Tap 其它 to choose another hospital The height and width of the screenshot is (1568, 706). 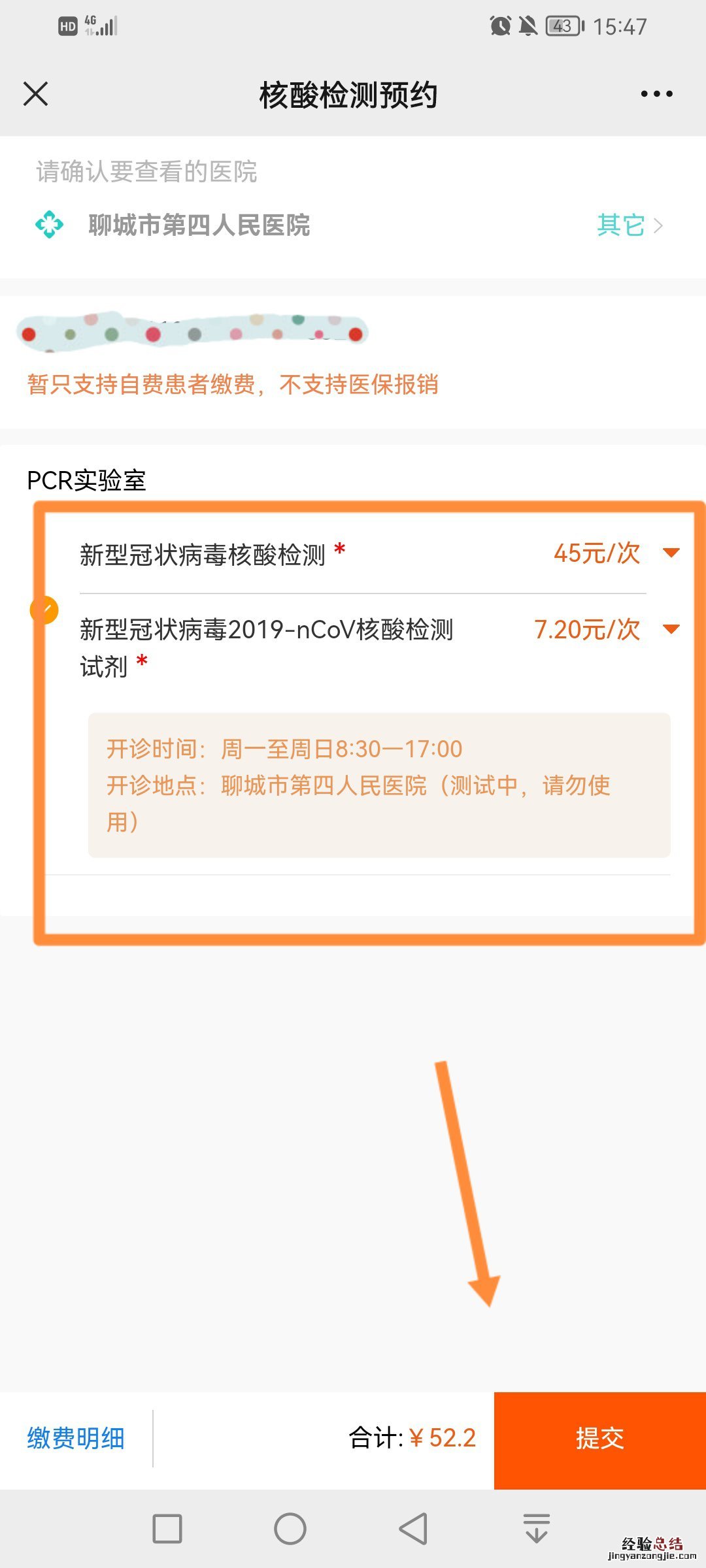pyautogui.click(x=629, y=225)
